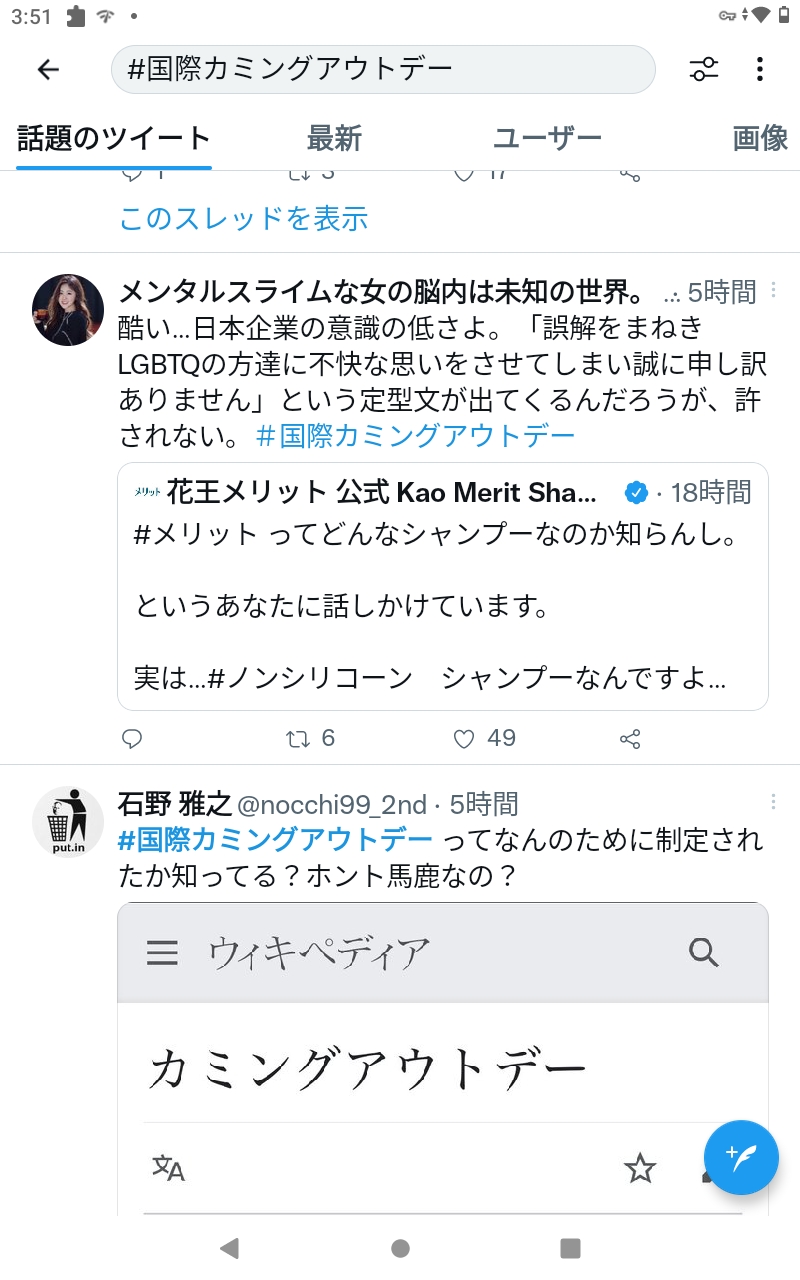
Task: Switch to the 画像 tab
Action: [761, 138]
